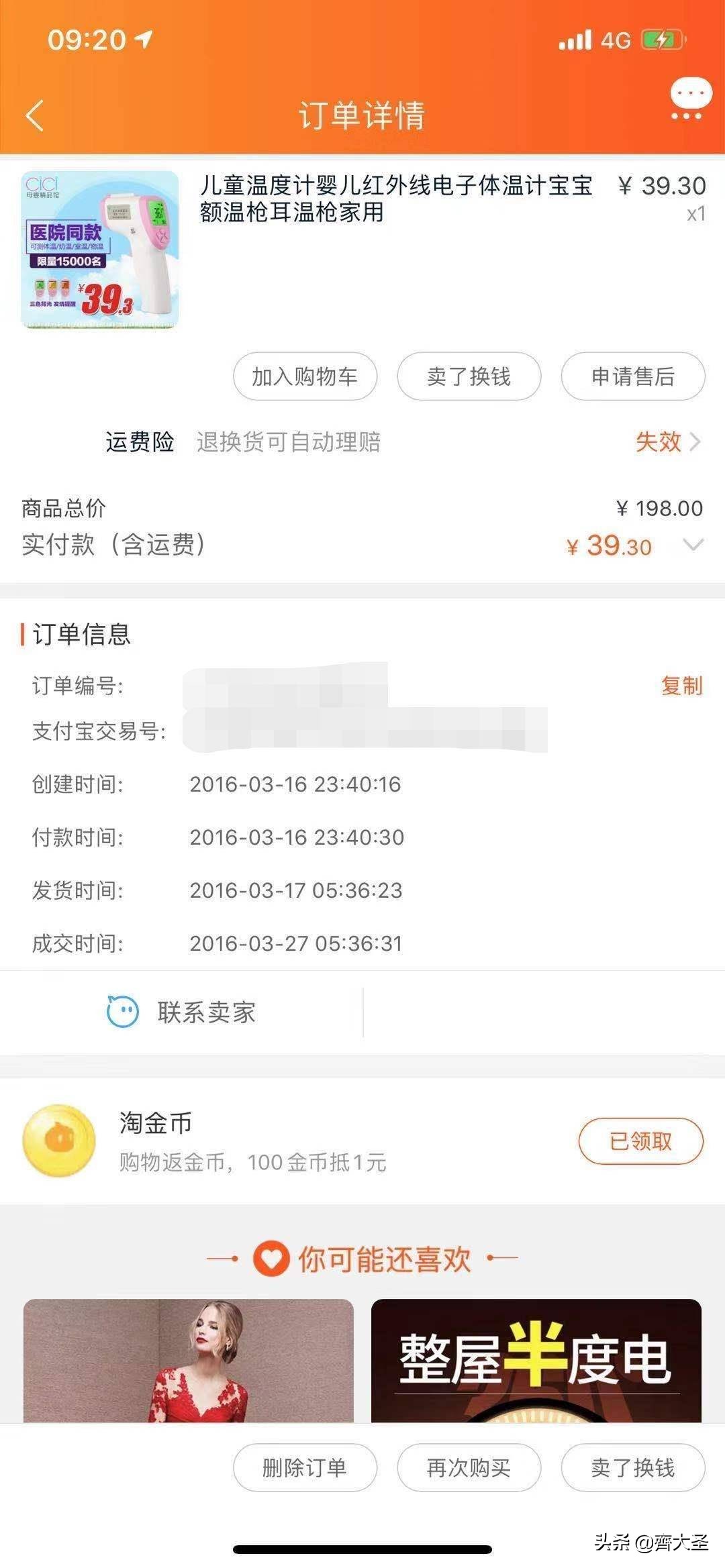Select the 联系卖家 contact seller entry

(206, 1012)
